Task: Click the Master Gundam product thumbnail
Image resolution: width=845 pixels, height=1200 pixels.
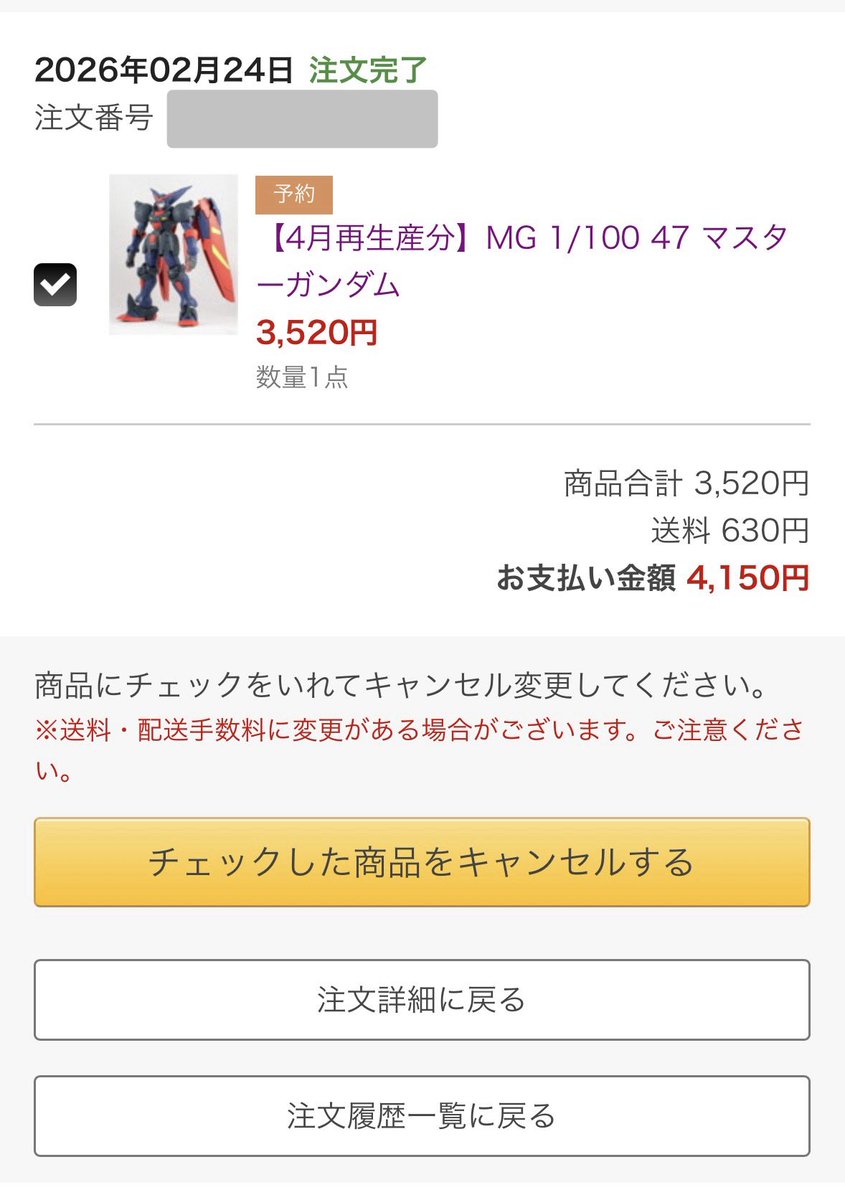Action: point(172,255)
